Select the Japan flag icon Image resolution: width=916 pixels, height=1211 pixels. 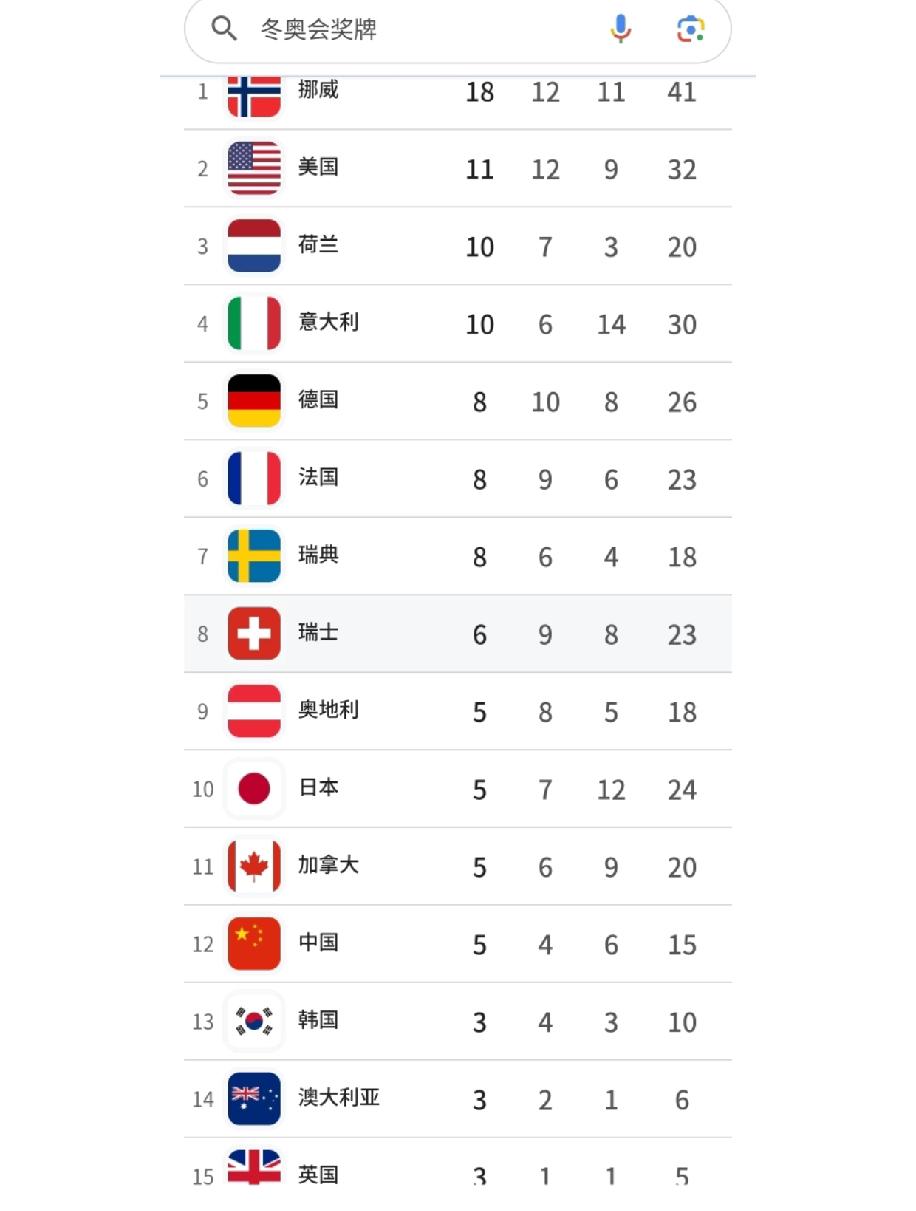pos(254,789)
